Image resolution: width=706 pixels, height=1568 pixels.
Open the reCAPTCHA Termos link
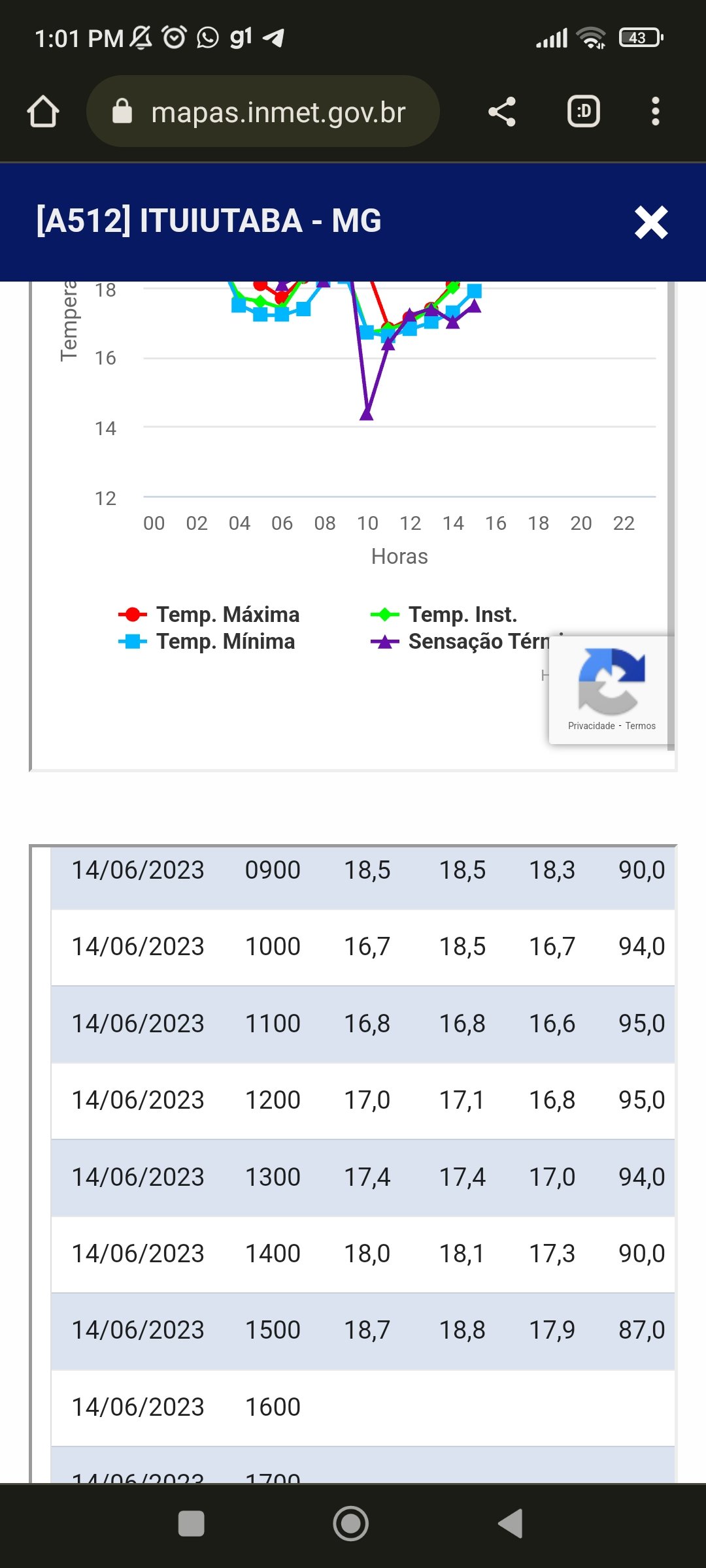click(640, 726)
